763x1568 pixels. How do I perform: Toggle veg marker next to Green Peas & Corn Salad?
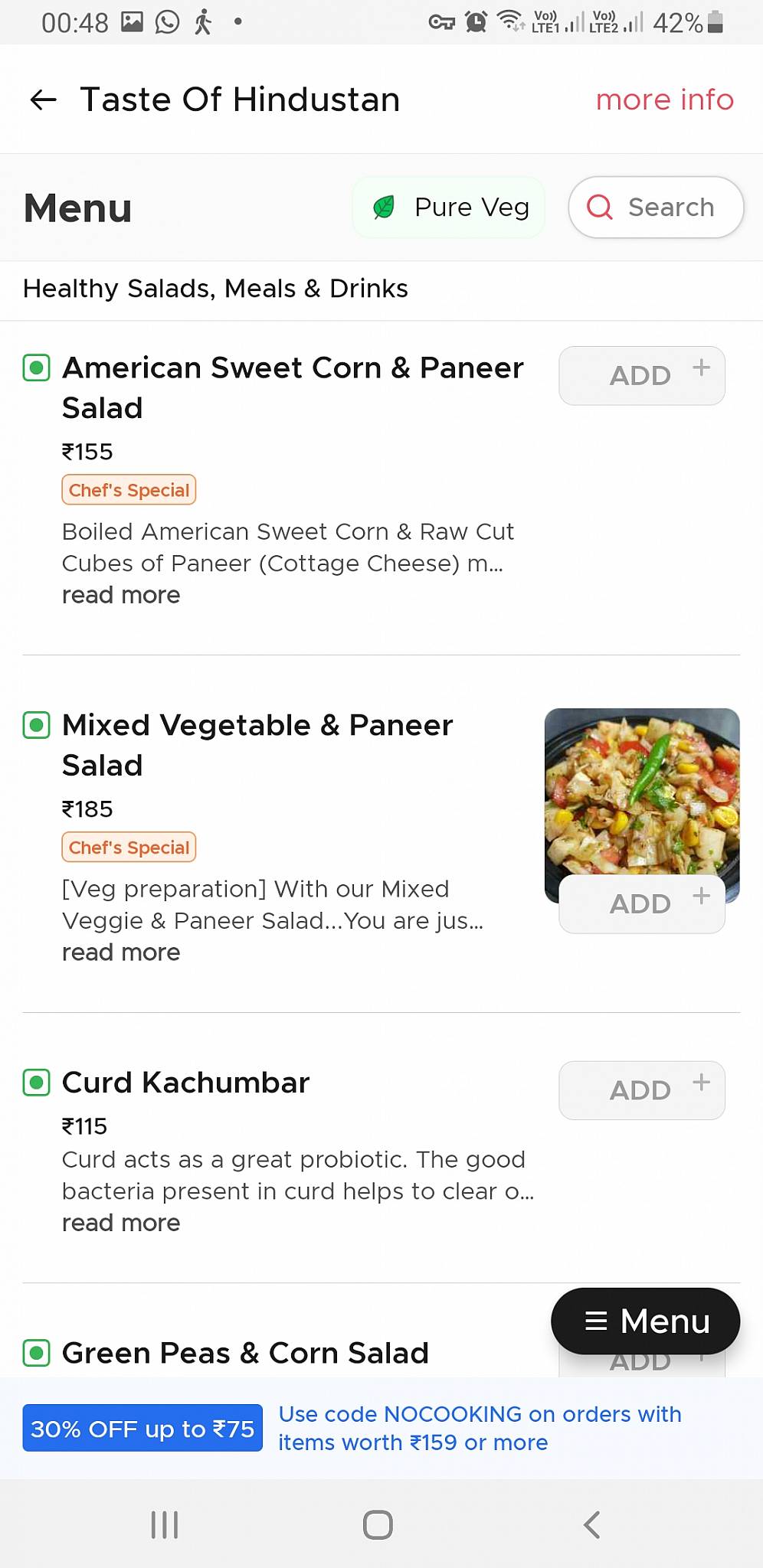point(36,1353)
